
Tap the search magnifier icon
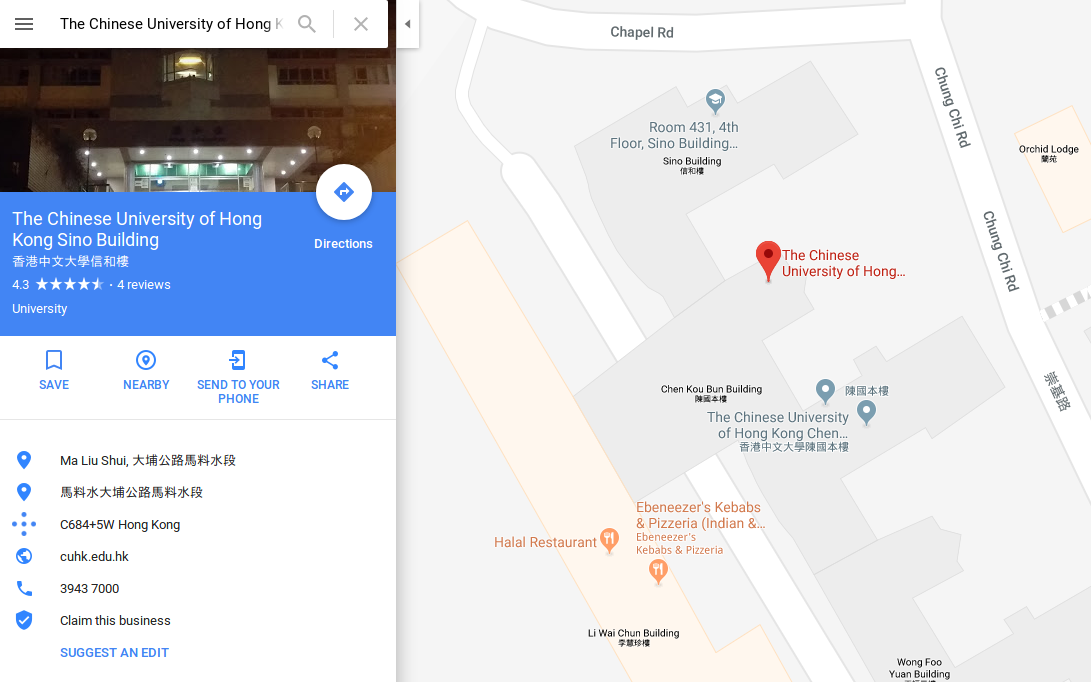pos(307,24)
